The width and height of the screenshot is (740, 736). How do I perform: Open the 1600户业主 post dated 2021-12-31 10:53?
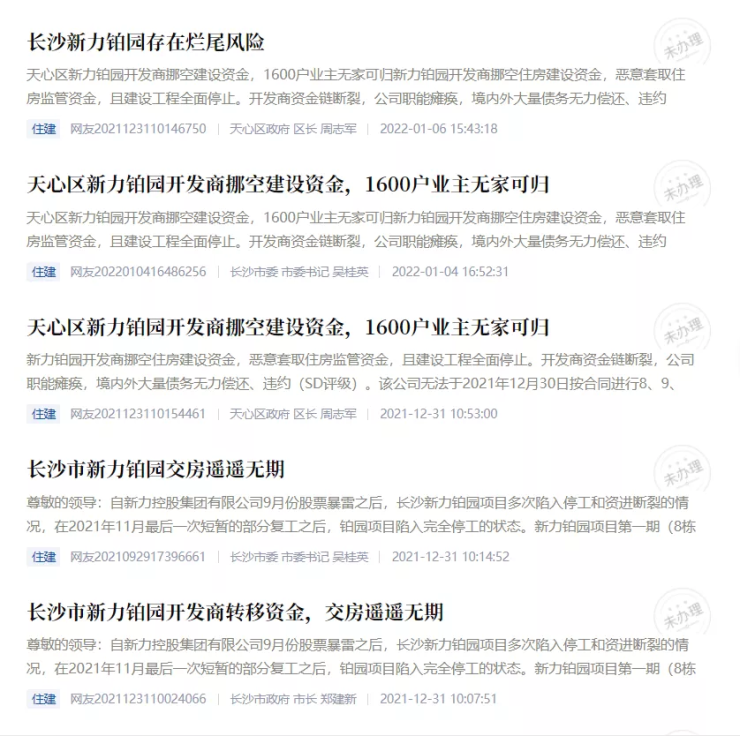(288, 327)
